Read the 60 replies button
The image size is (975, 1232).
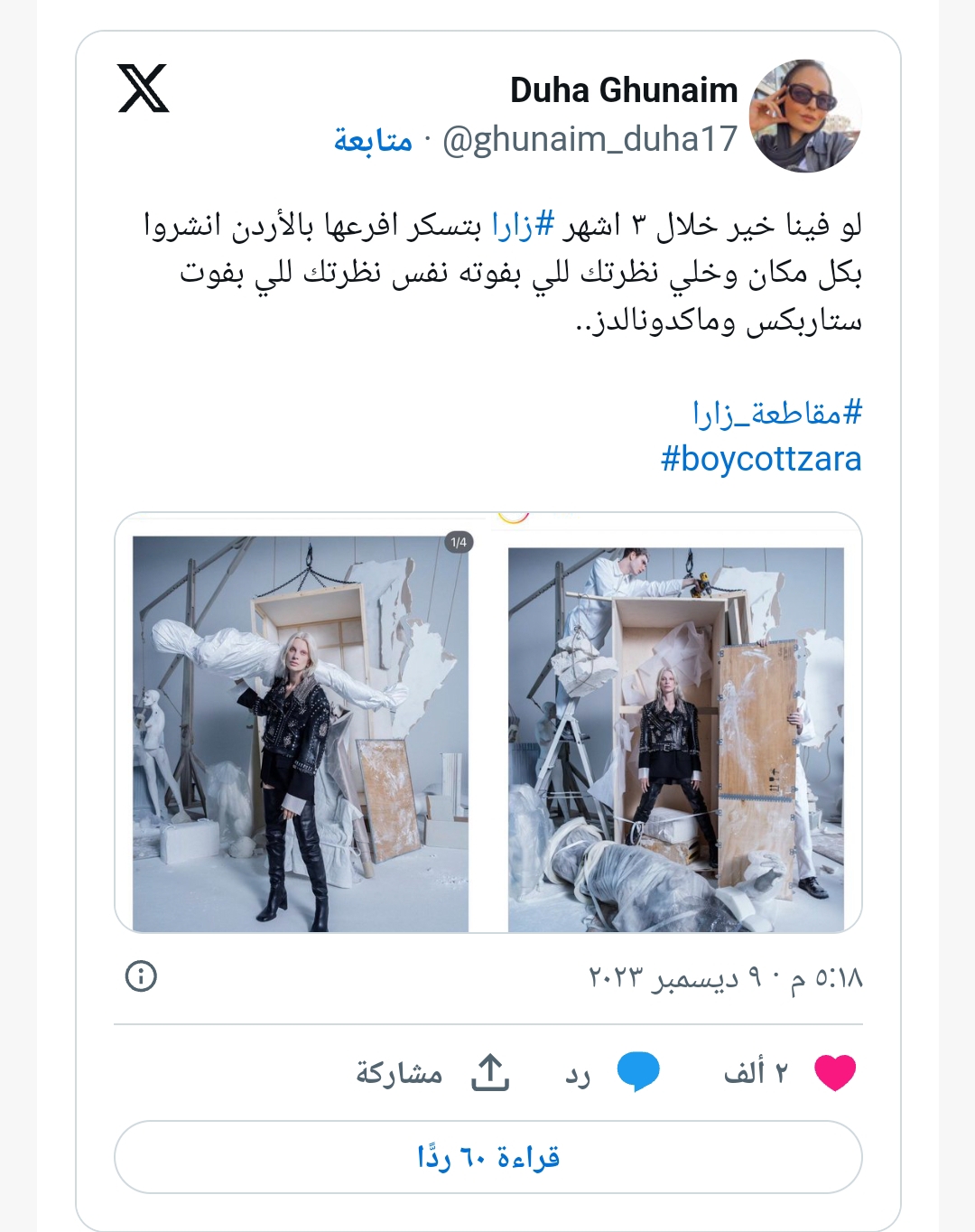point(488,1157)
